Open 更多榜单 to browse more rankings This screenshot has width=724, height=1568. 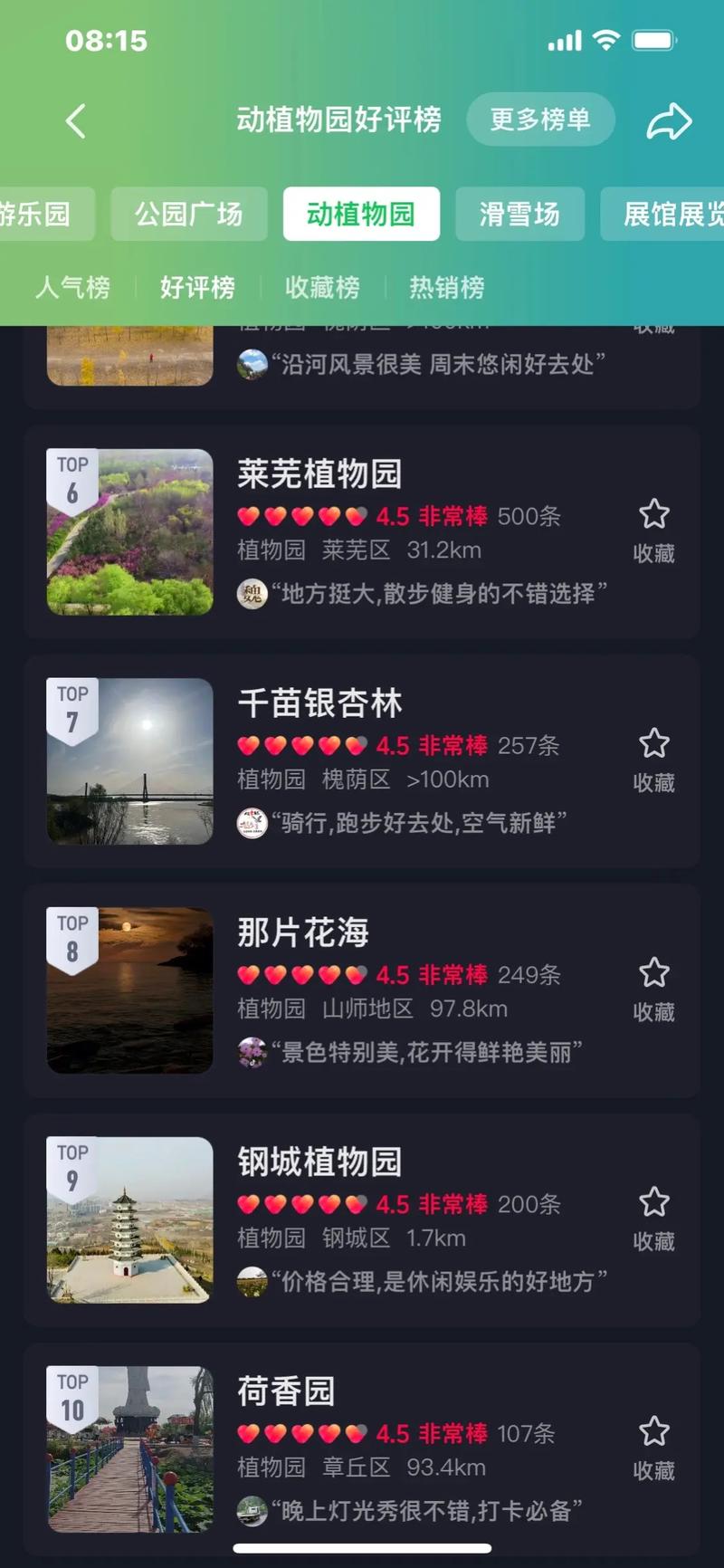tap(540, 119)
